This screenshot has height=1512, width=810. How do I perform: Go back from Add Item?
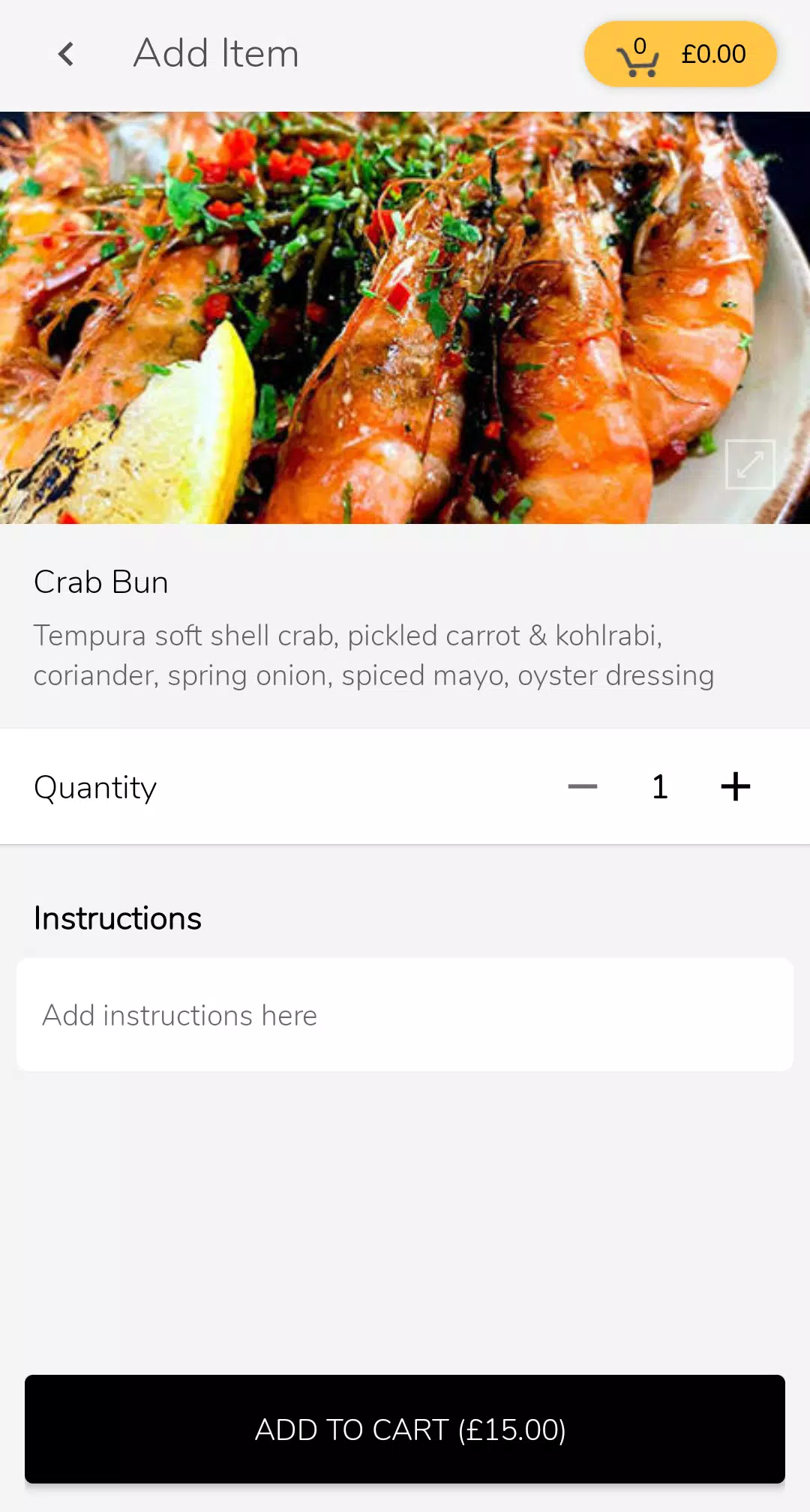pyautogui.click(x=66, y=54)
